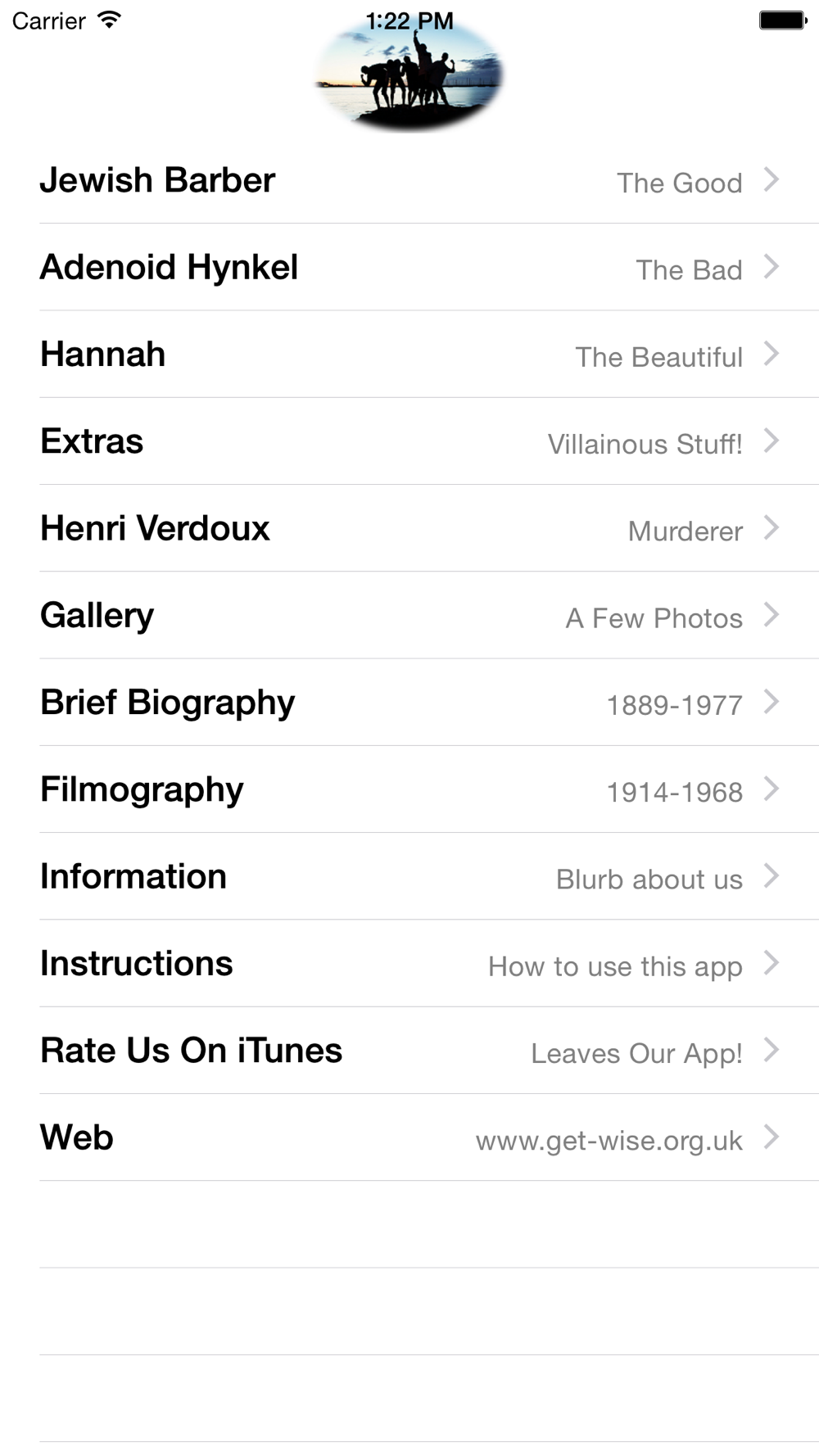Tap Rate Us On iTunes
The width and height of the screenshot is (819, 1456).
[x=409, y=1051]
